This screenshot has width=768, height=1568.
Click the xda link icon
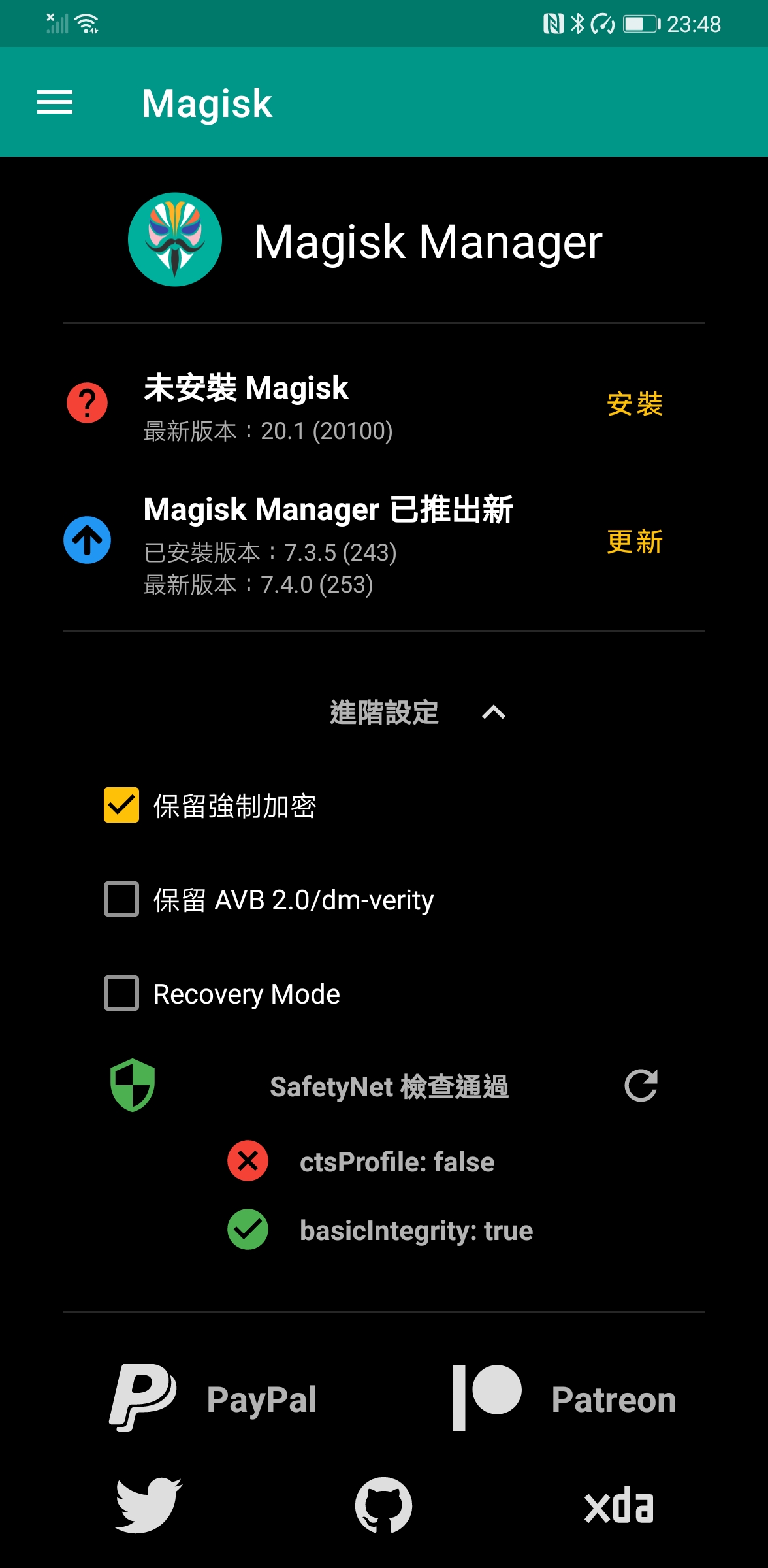pos(618,1504)
